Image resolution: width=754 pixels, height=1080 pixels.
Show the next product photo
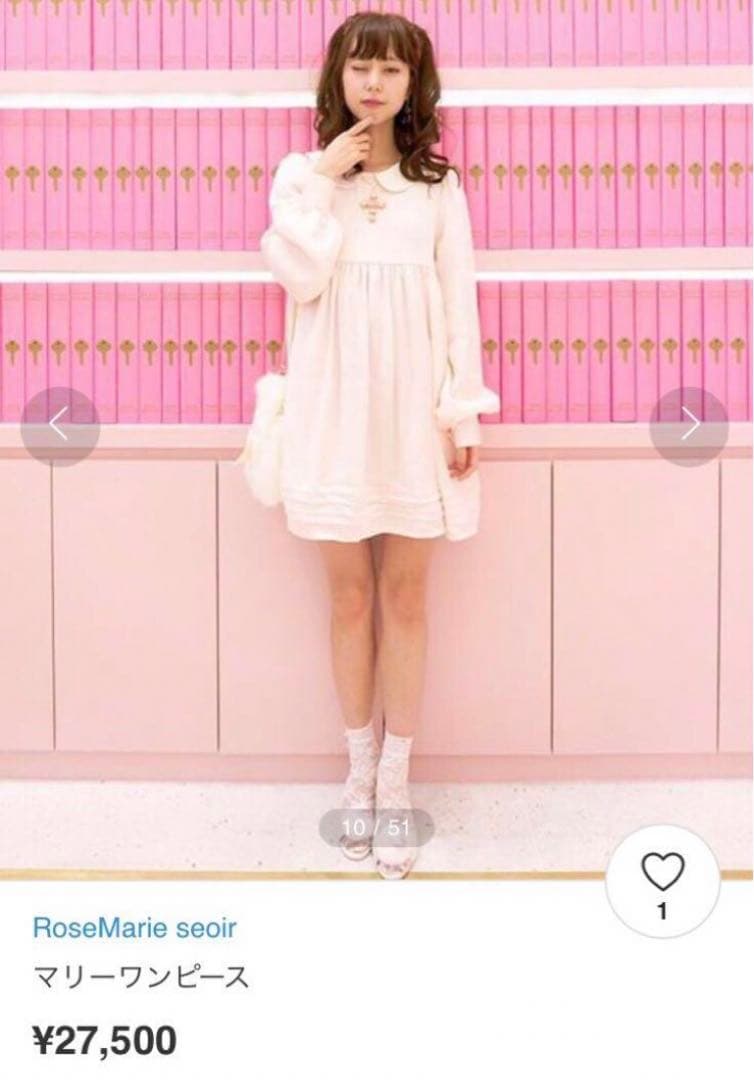[689, 426]
